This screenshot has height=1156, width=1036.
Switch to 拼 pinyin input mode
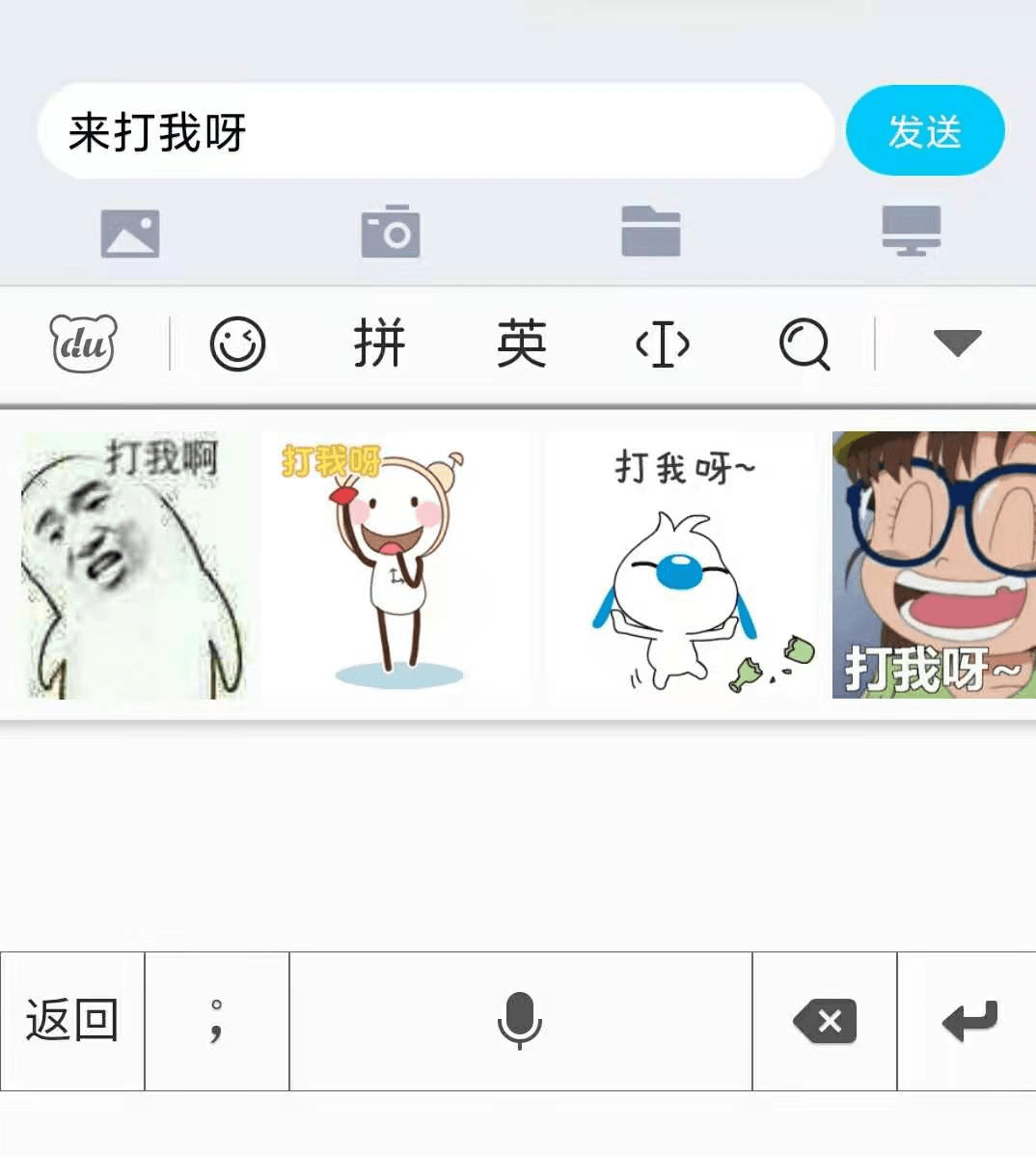(x=379, y=343)
